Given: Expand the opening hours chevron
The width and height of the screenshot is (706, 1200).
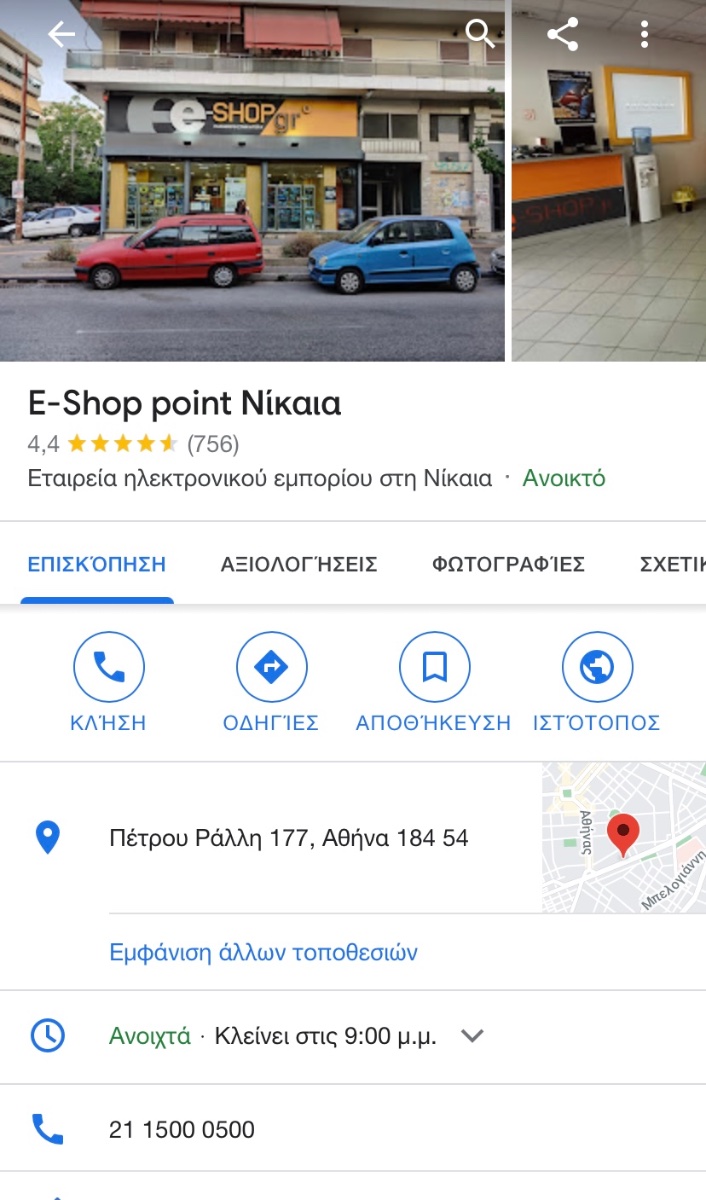Looking at the screenshot, I should (x=472, y=1036).
